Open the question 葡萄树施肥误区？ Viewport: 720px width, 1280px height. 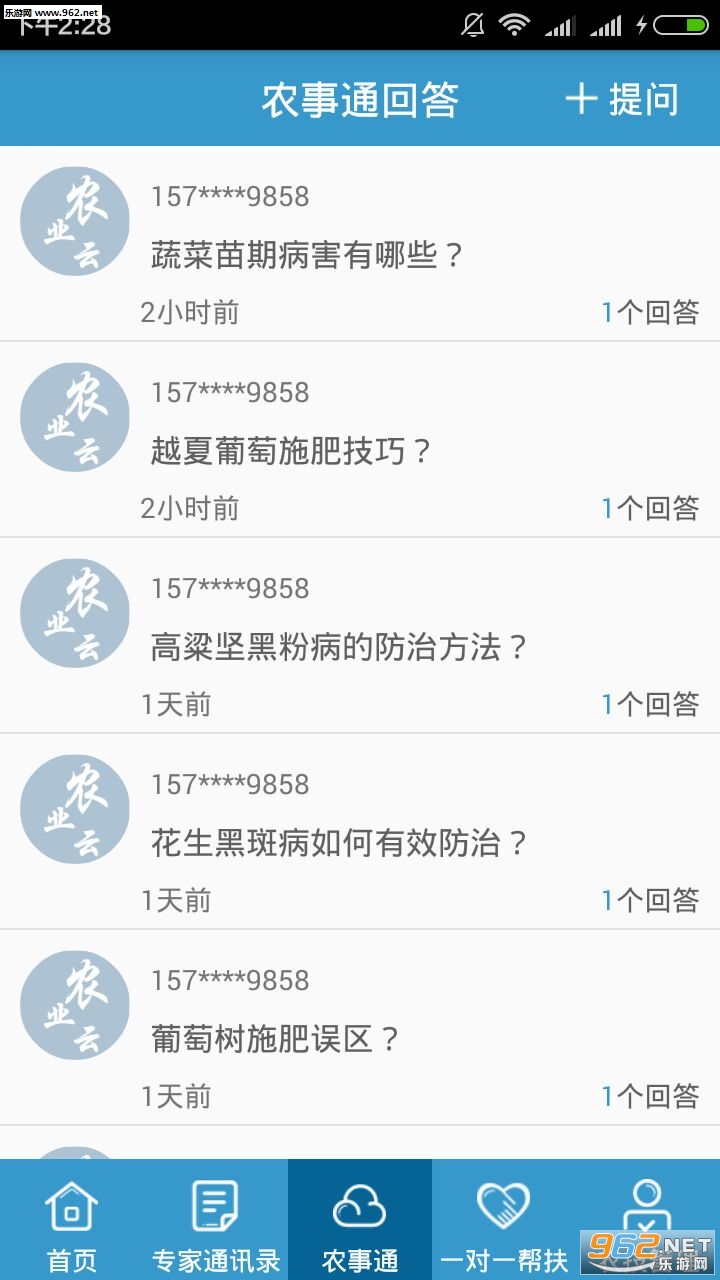point(360,1028)
